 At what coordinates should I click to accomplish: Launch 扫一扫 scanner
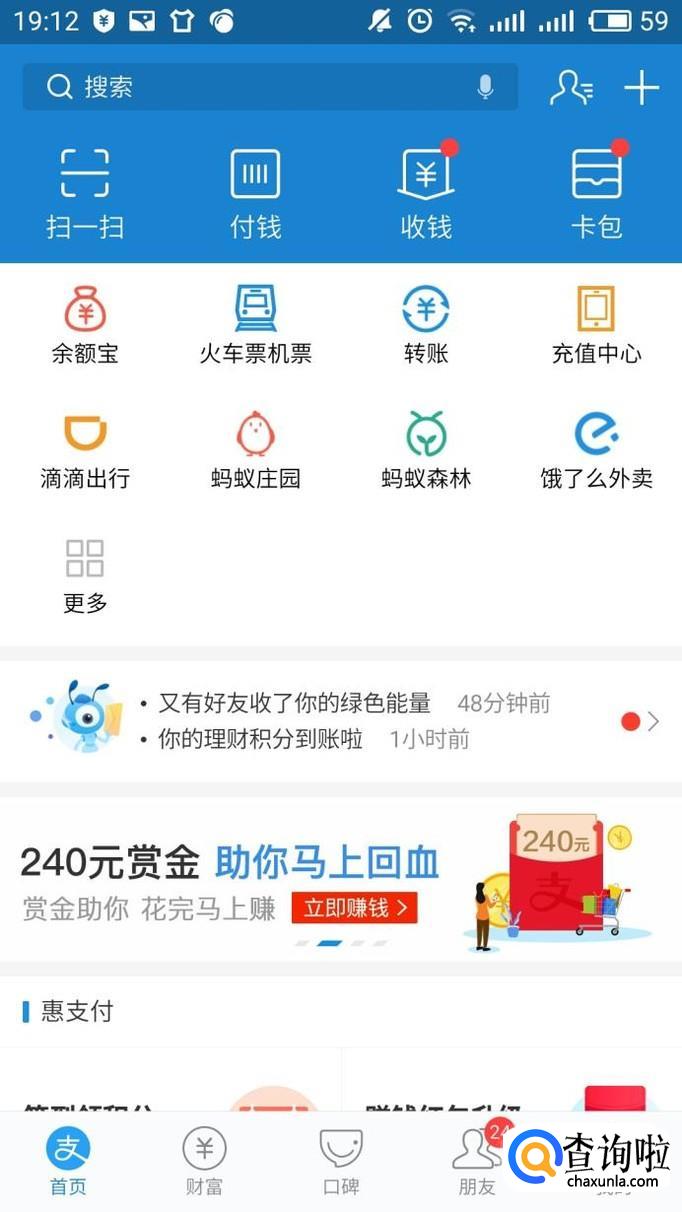tap(85, 192)
